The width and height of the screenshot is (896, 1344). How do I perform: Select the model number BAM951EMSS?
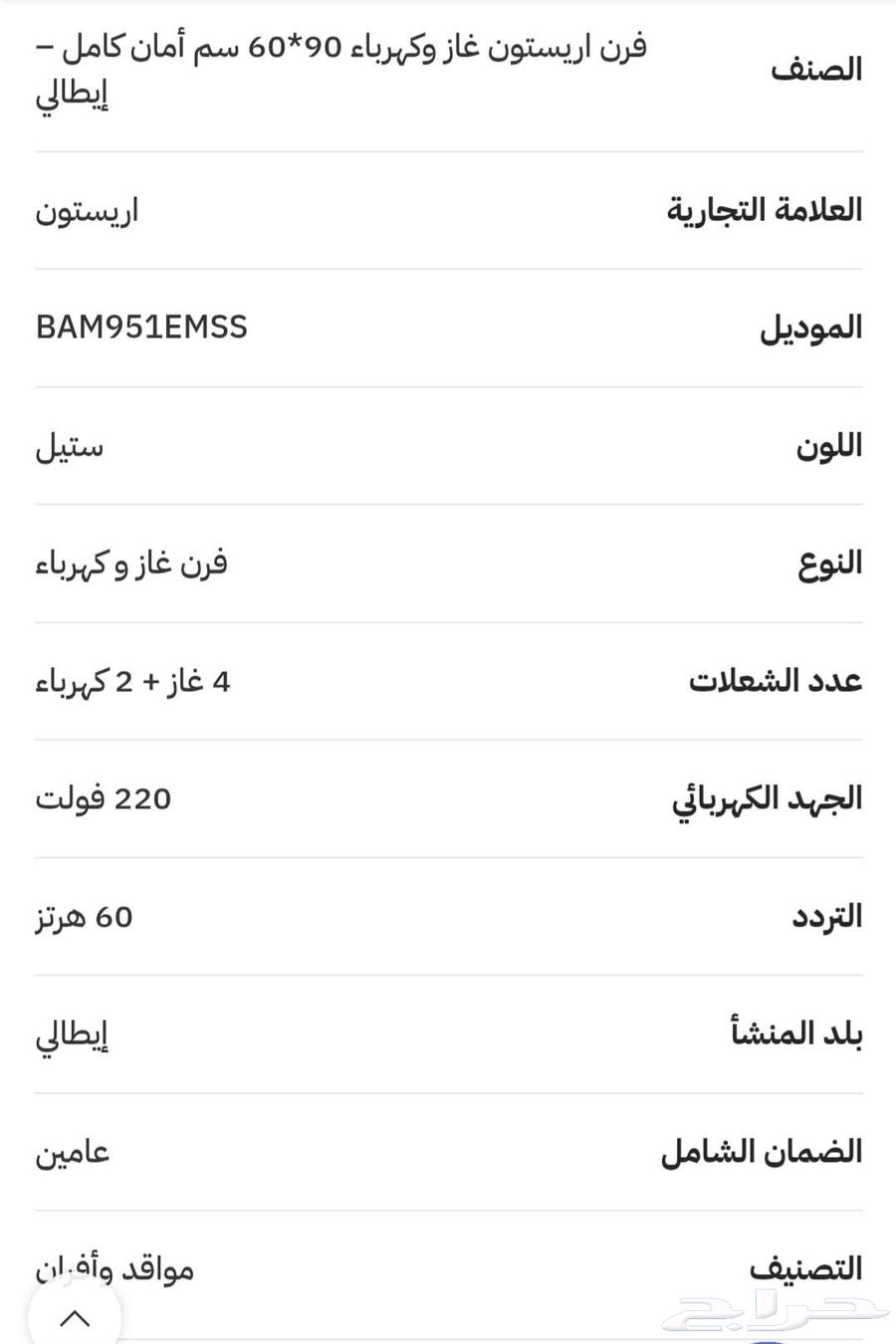(x=139, y=326)
